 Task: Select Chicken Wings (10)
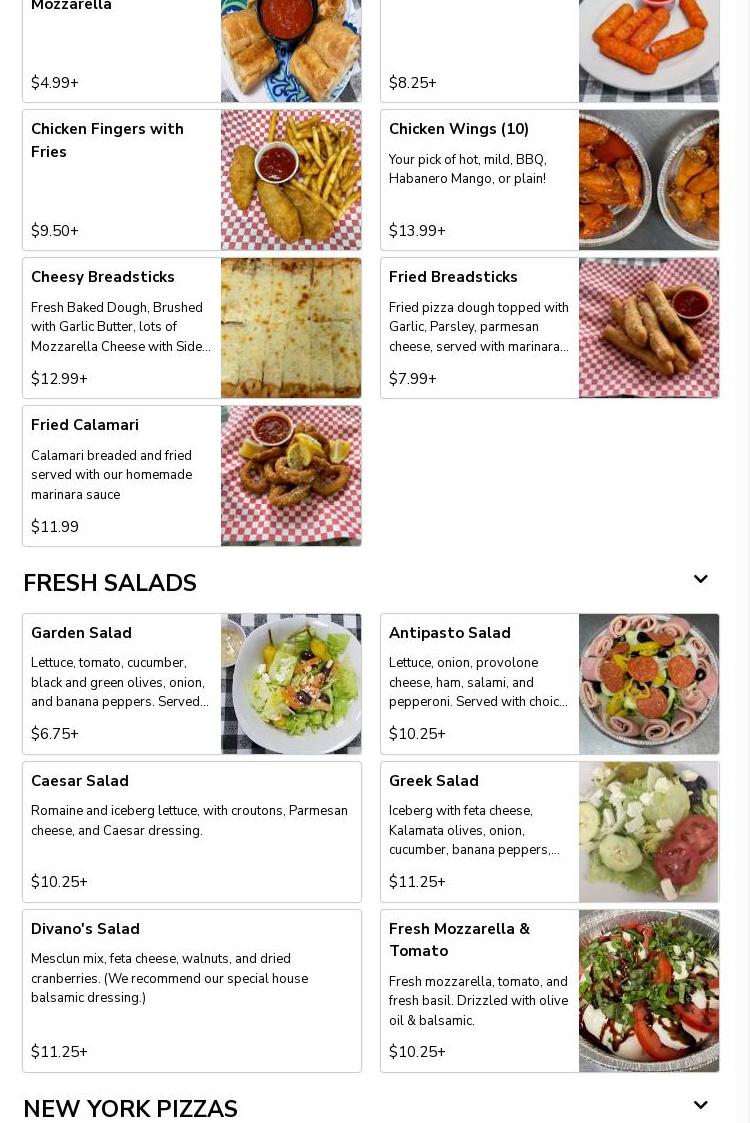tap(549, 180)
